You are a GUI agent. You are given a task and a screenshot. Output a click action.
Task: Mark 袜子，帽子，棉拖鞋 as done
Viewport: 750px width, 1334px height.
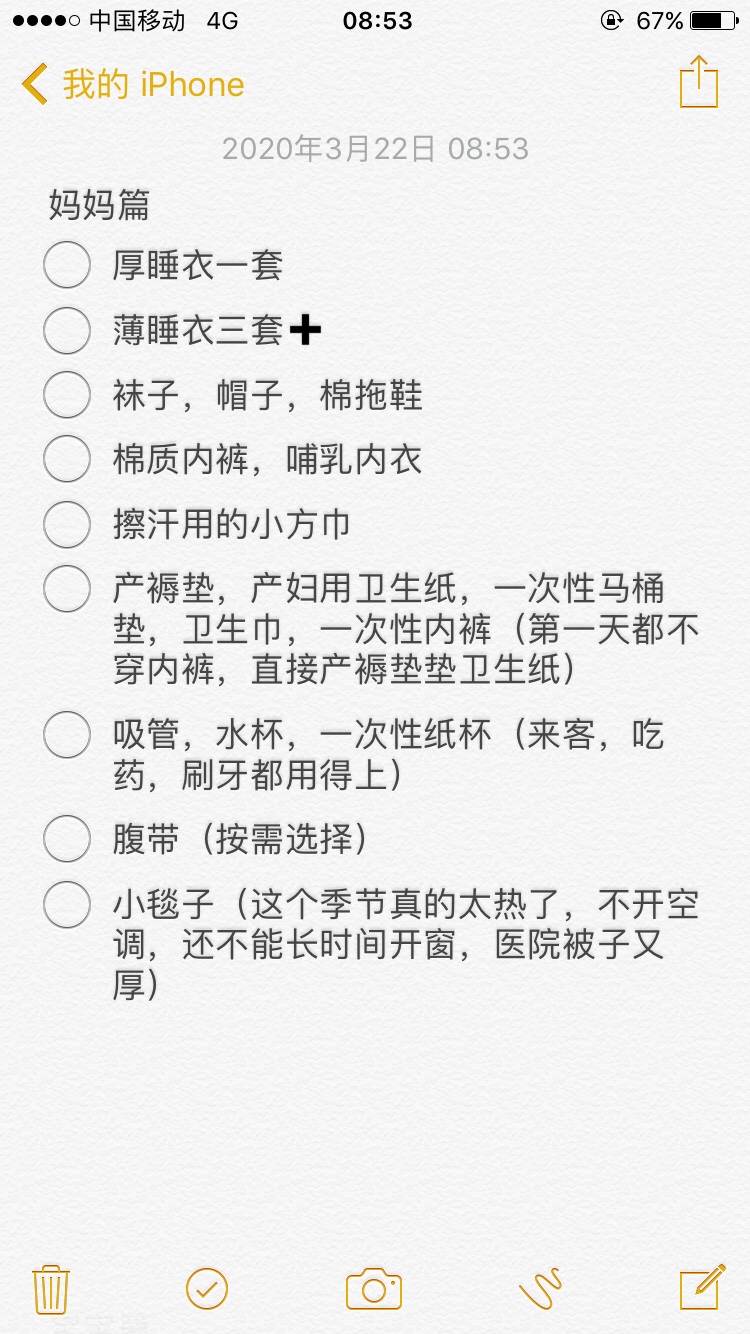67,395
